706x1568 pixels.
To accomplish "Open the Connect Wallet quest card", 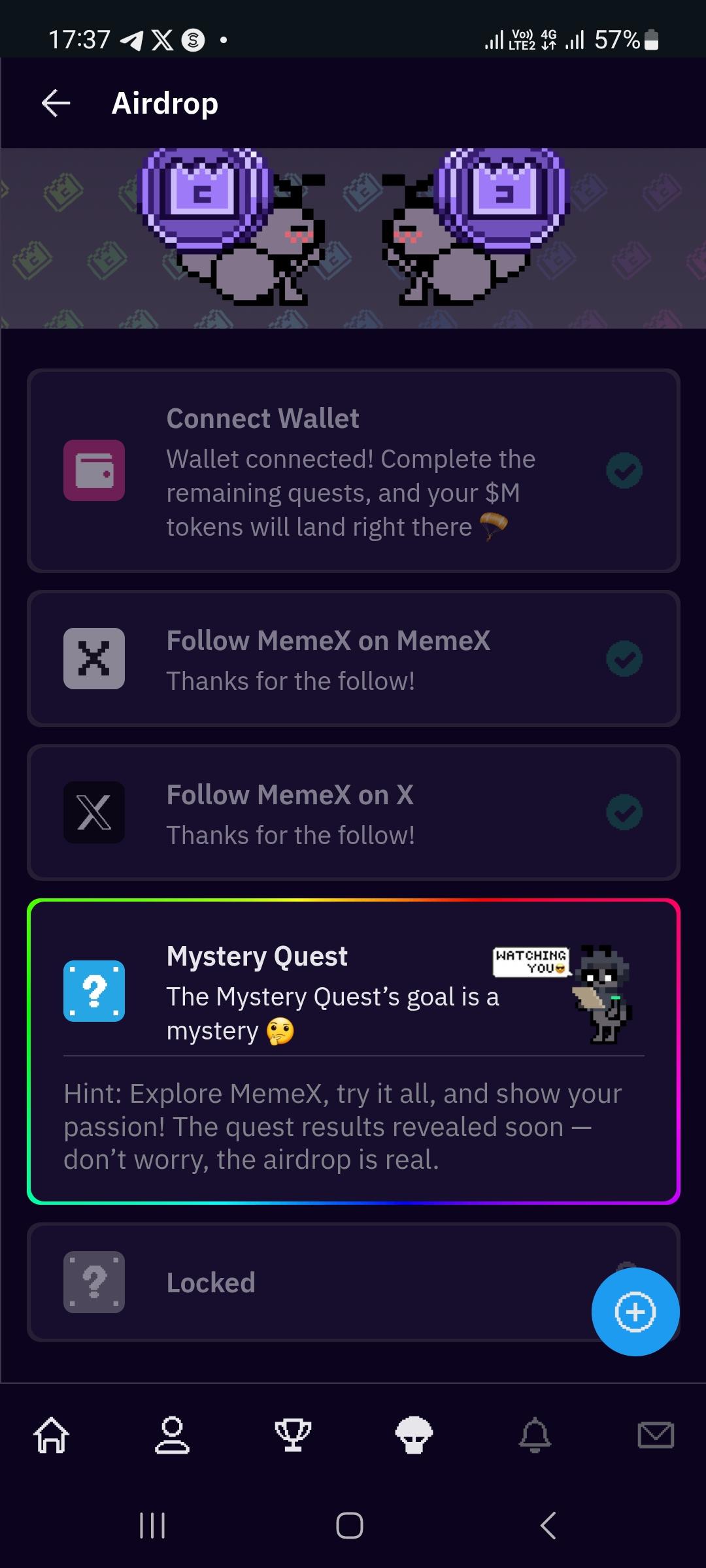I will pos(353,470).
